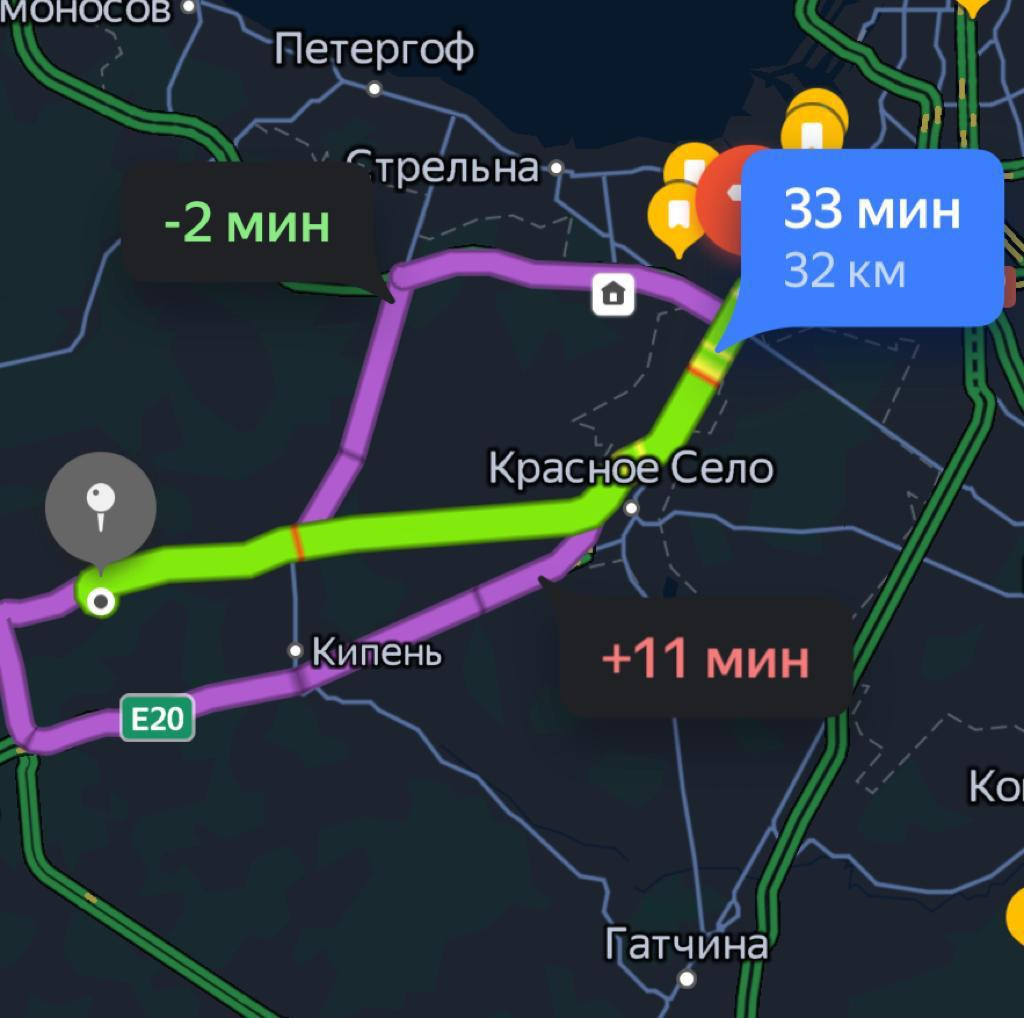1024x1018 pixels.
Task: Tap the 33 мин 32 км route bubble
Action: tap(871, 238)
